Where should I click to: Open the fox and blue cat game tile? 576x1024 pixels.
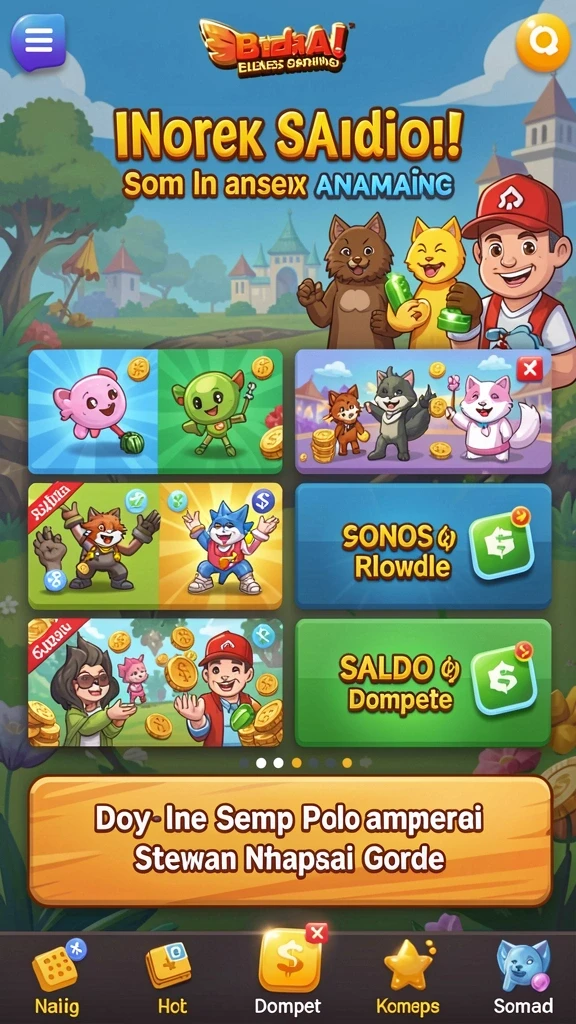click(x=155, y=546)
